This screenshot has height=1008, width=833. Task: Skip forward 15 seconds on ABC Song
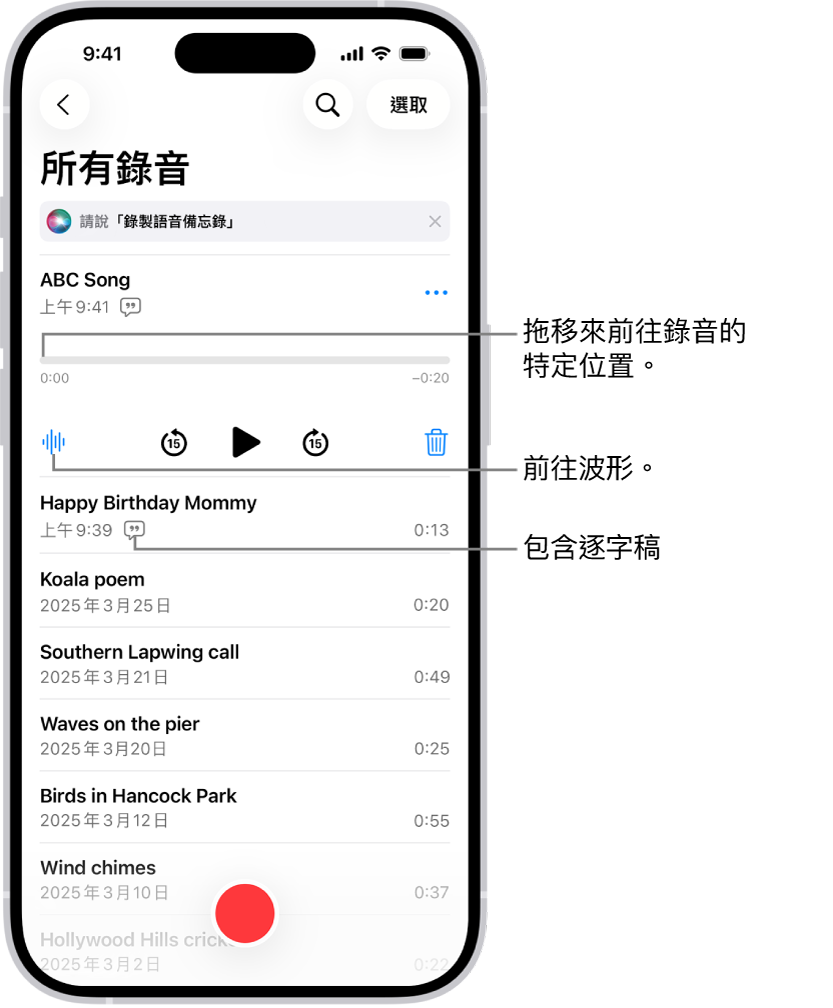tap(315, 442)
